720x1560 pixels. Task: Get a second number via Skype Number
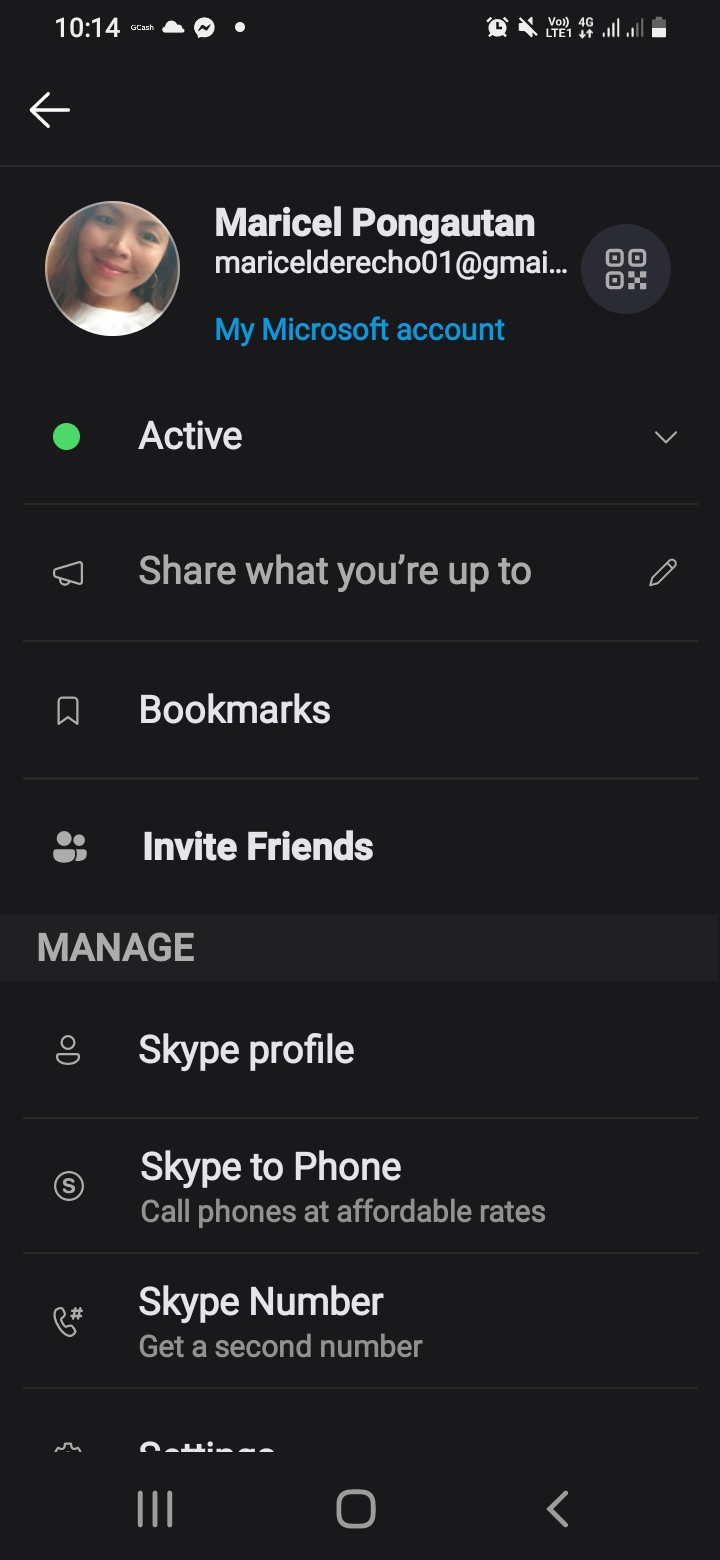(x=360, y=1321)
